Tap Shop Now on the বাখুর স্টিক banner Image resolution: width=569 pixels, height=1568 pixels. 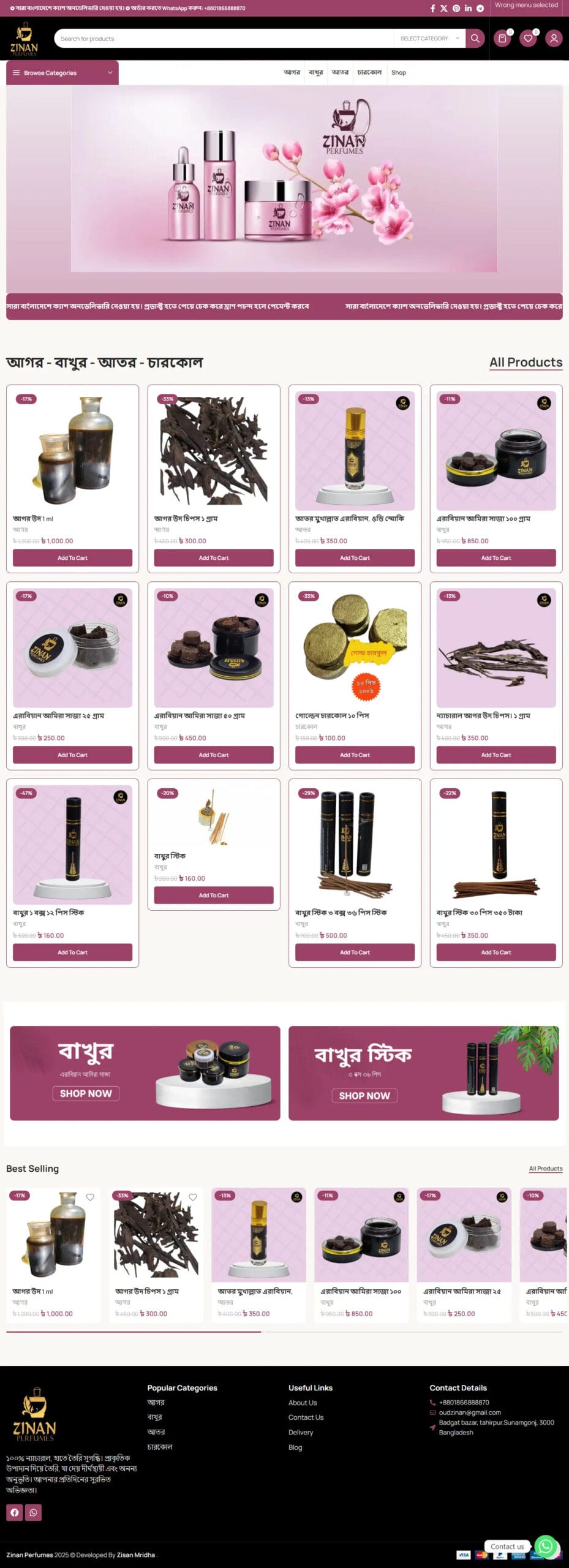pos(364,1096)
